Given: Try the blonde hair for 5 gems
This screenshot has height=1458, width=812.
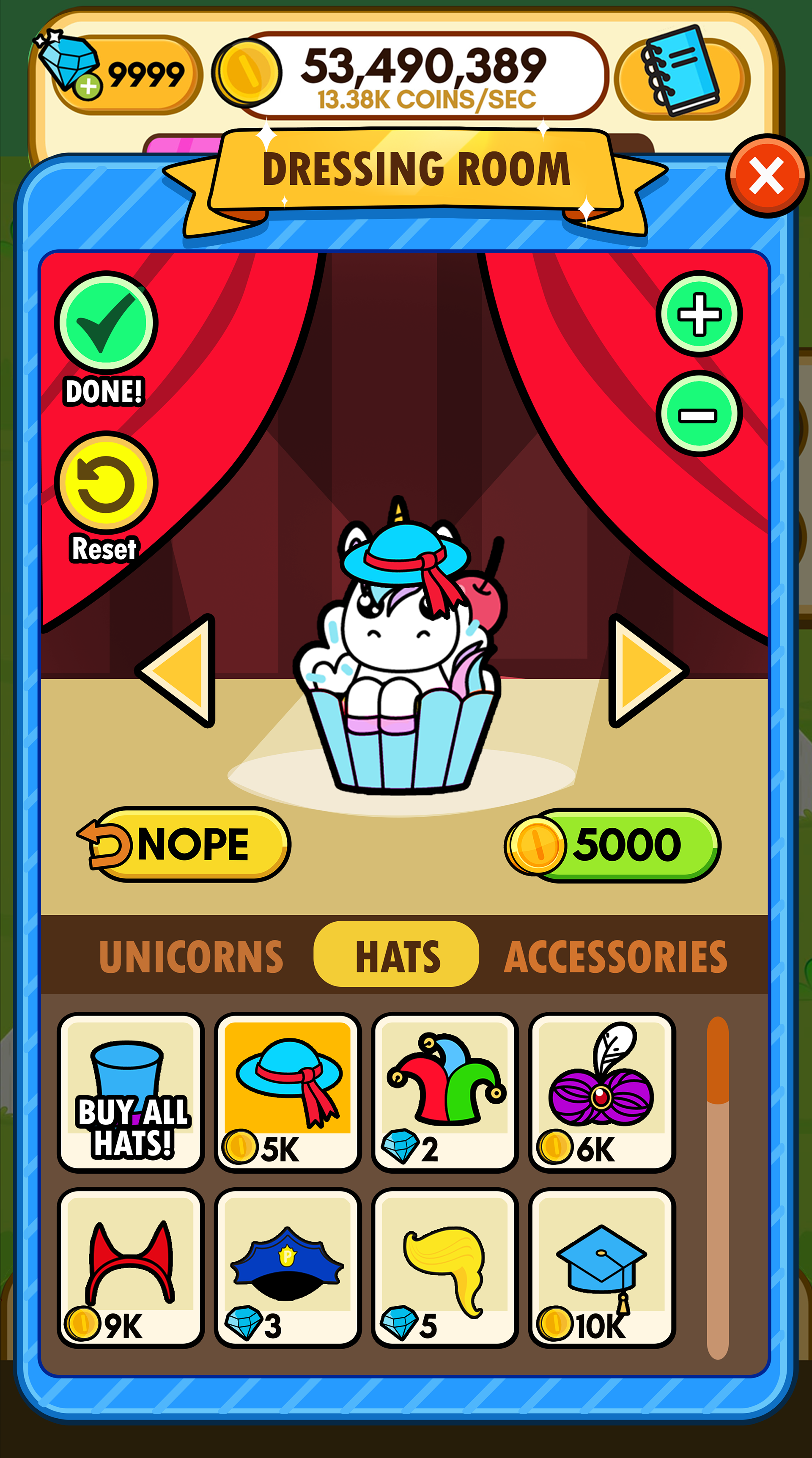Looking at the screenshot, I should click(x=445, y=1268).
